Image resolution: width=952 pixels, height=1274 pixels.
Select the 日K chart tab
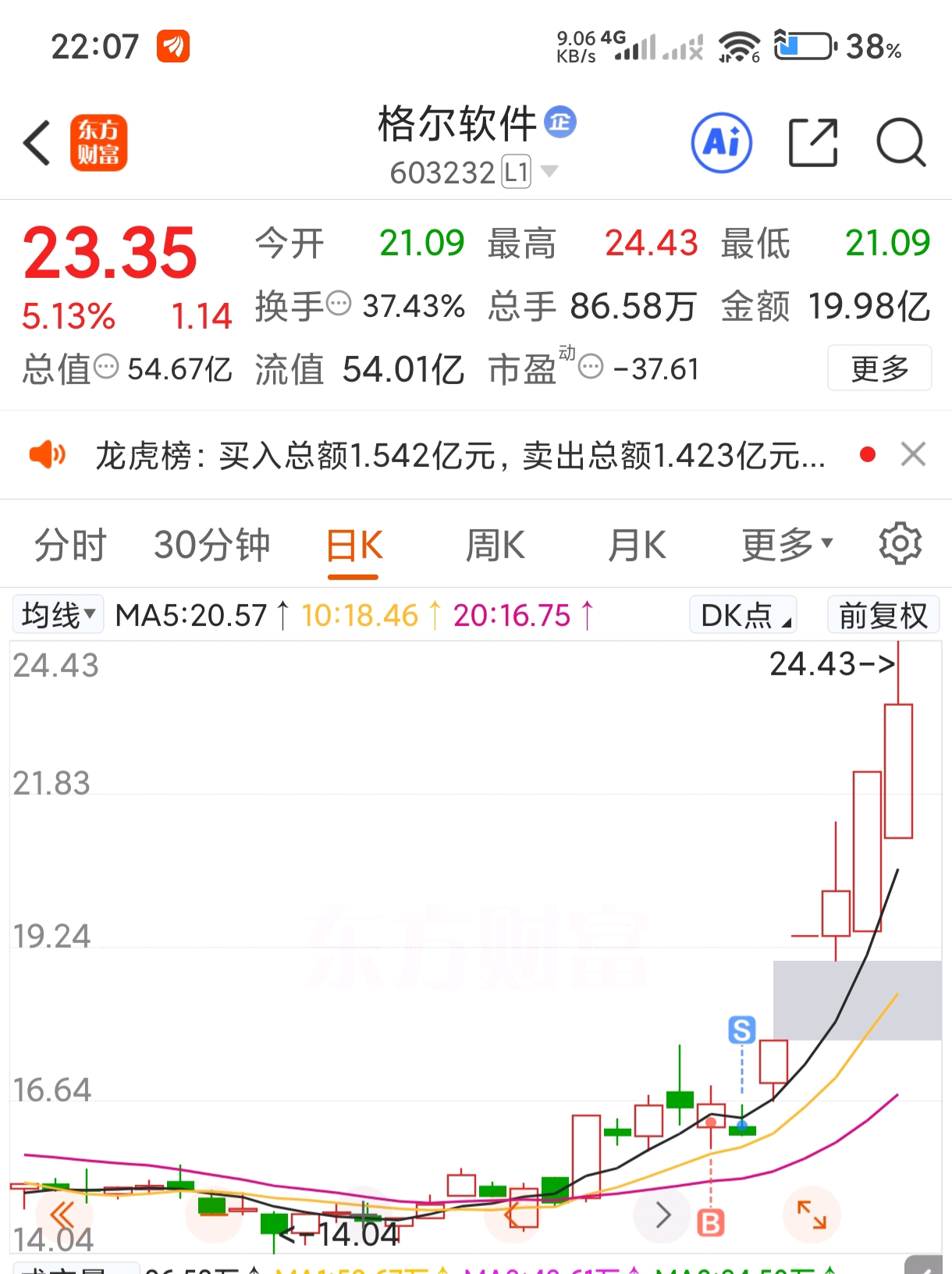tap(353, 545)
